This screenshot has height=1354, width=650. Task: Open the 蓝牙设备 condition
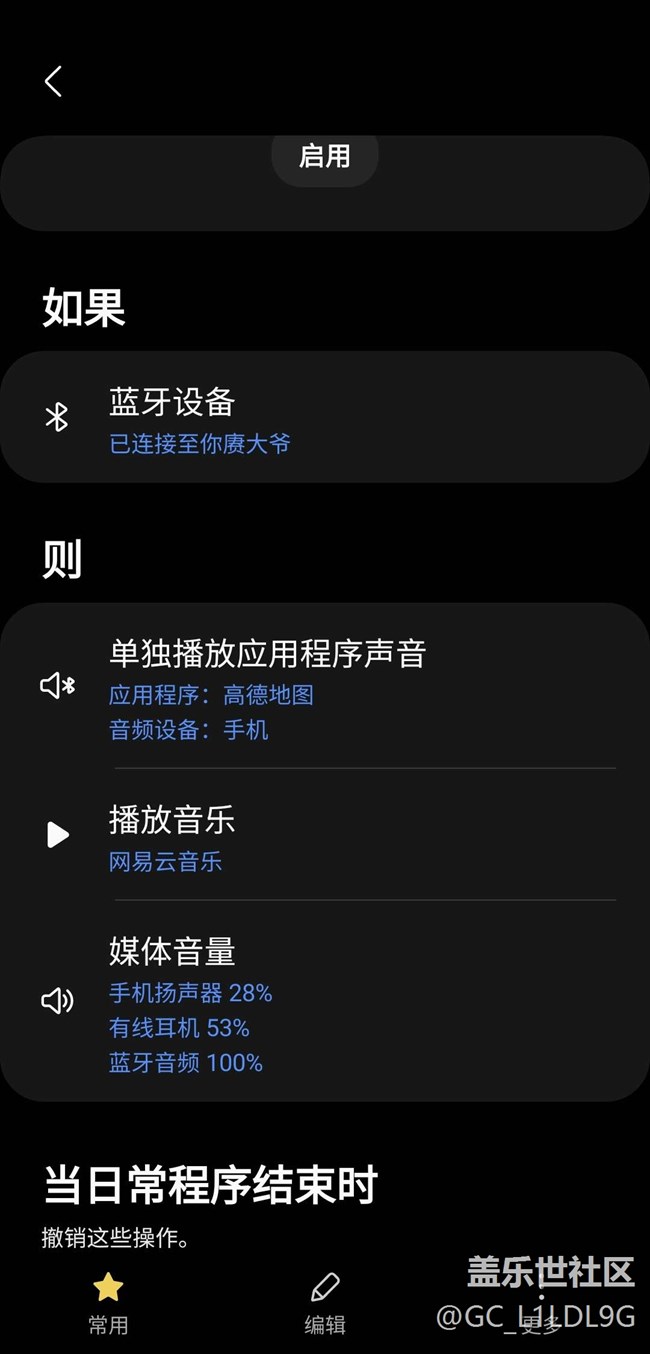pos(324,418)
